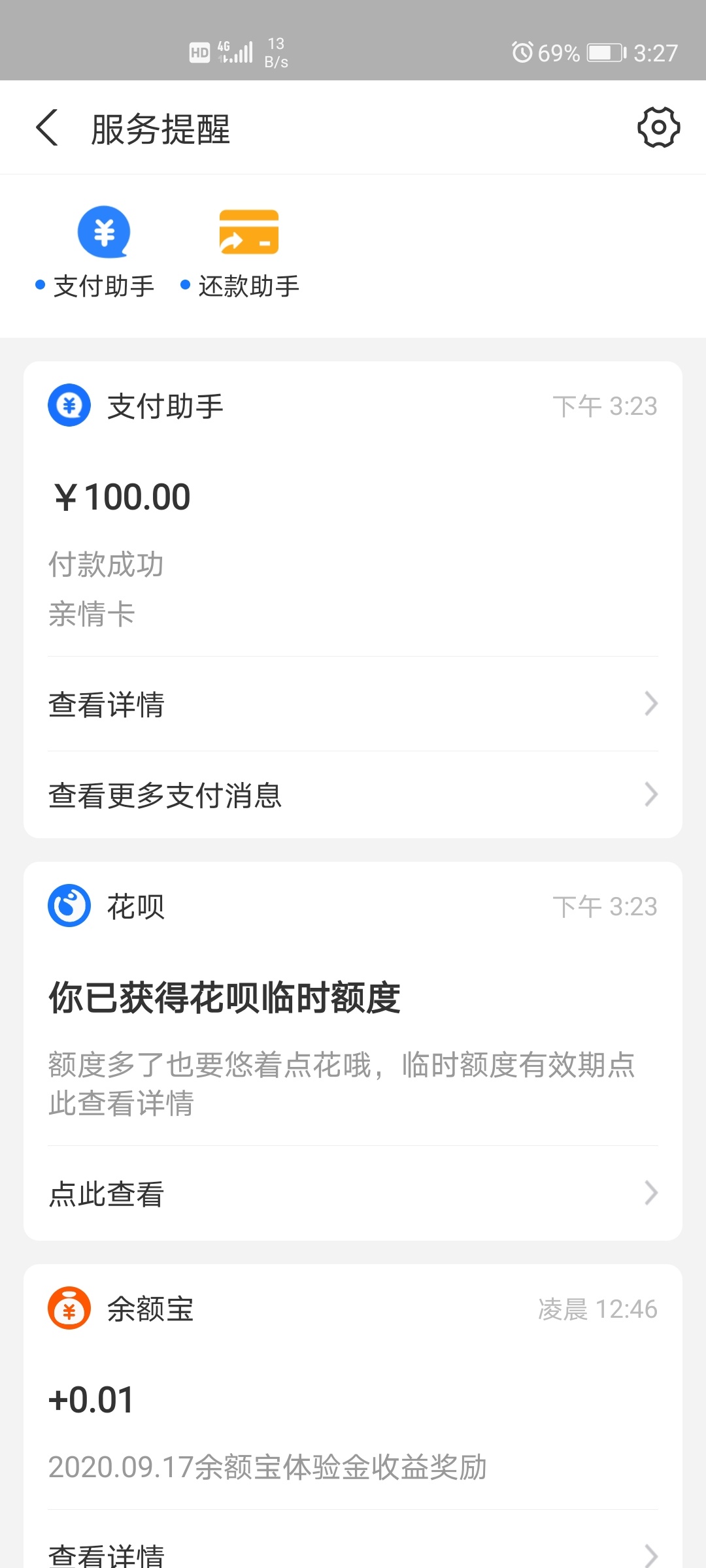The height and width of the screenshot is (1568, 706).
Task: Tap 点此查看 in 花呗 card
Action: click(x=353, y=1194)
